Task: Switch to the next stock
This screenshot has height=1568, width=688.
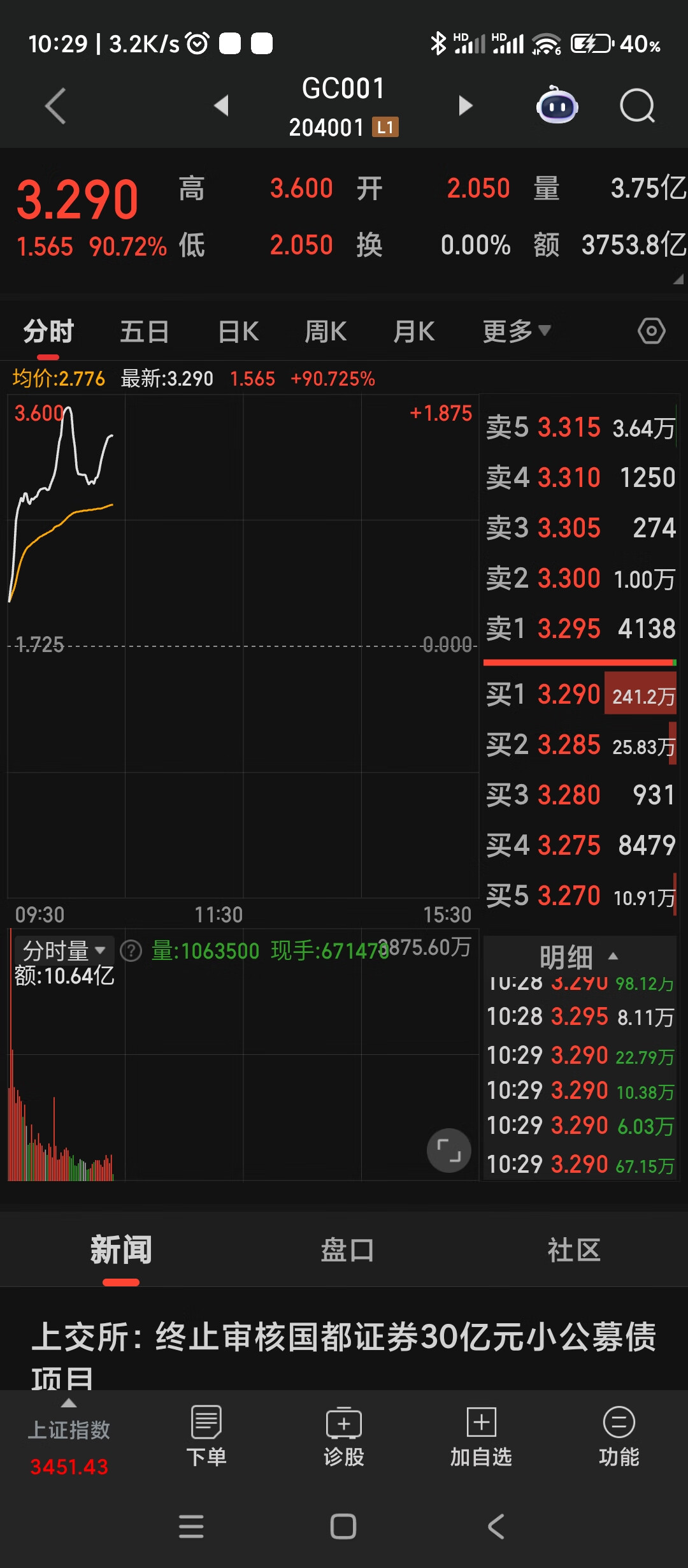Action: tap(466, 105)
